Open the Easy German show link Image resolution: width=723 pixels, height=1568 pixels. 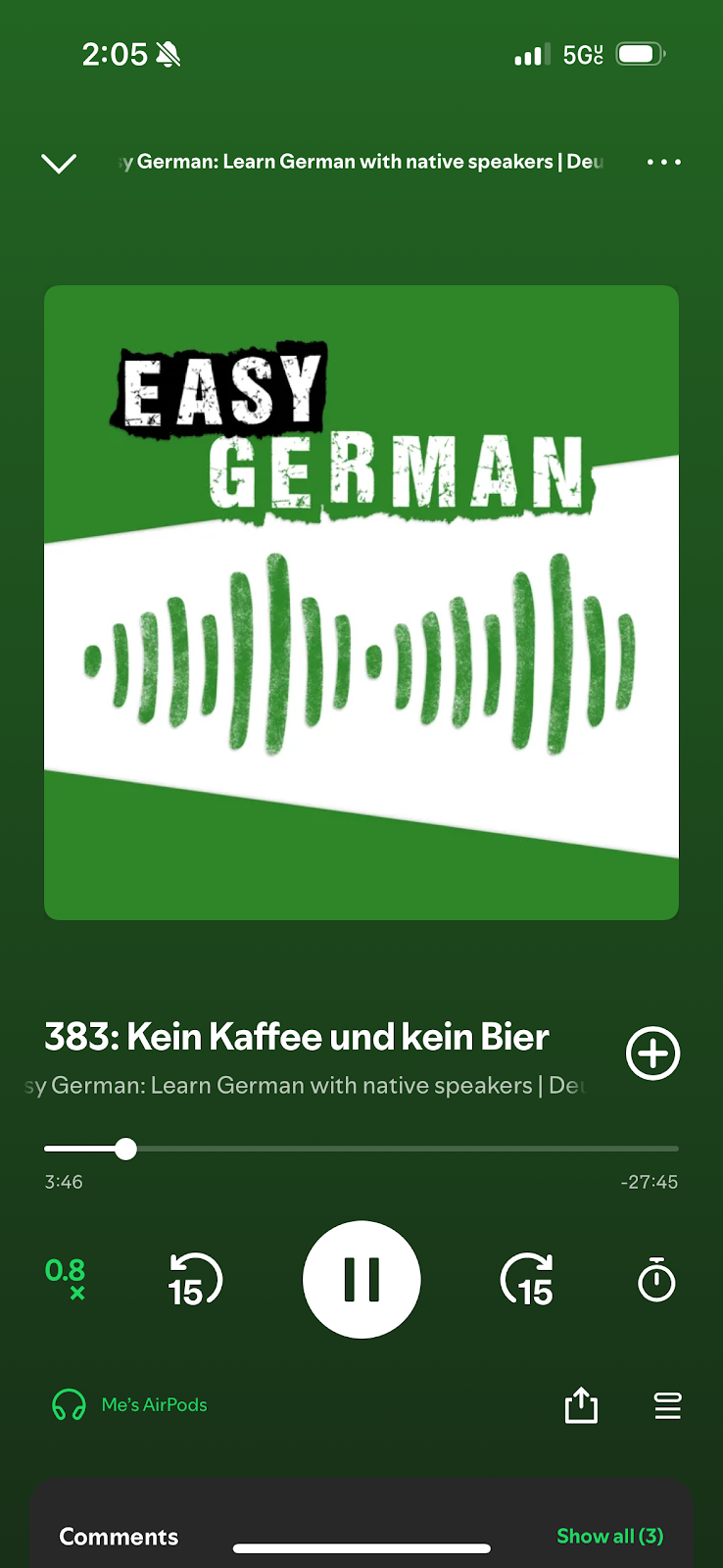click(x=304, y=1086)
